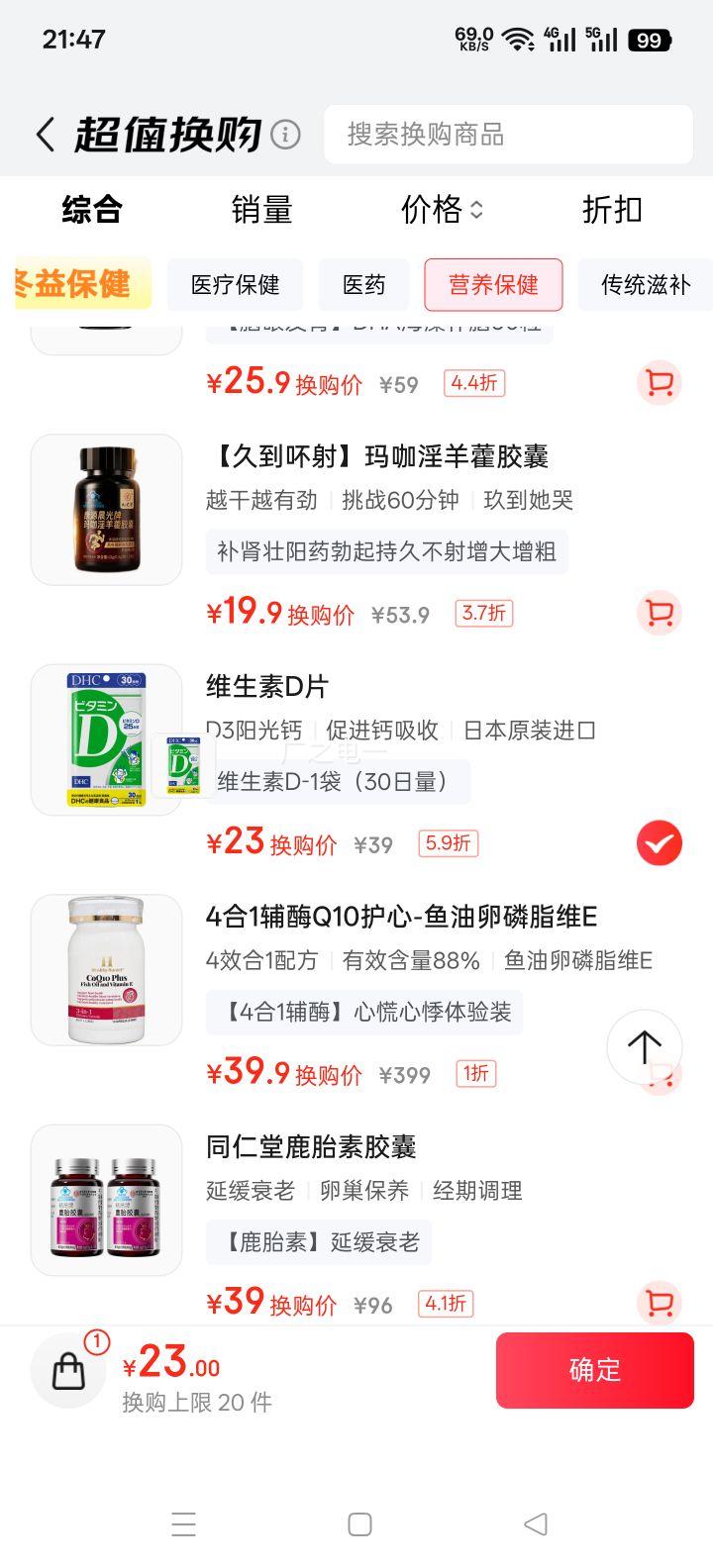Add the ¥25.9 item to cart
713x1568 pixels.
click(659, 383)
